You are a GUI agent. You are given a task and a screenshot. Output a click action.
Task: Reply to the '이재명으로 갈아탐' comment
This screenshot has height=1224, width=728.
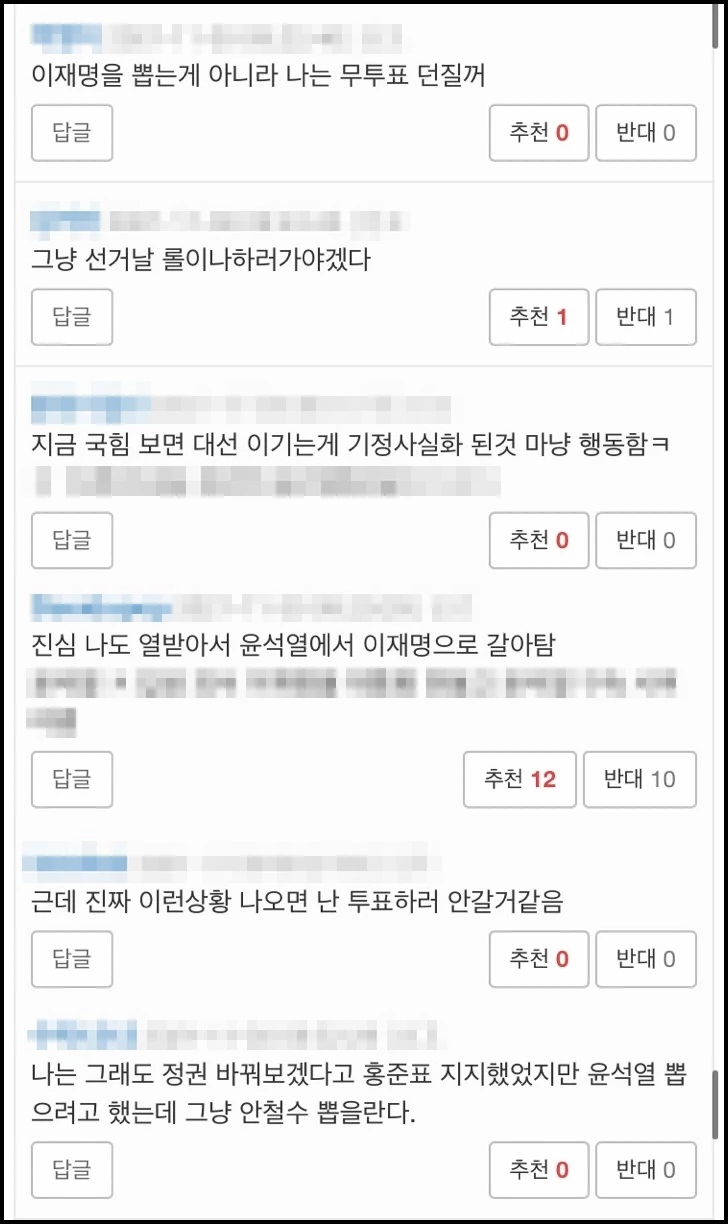[72, 779]
